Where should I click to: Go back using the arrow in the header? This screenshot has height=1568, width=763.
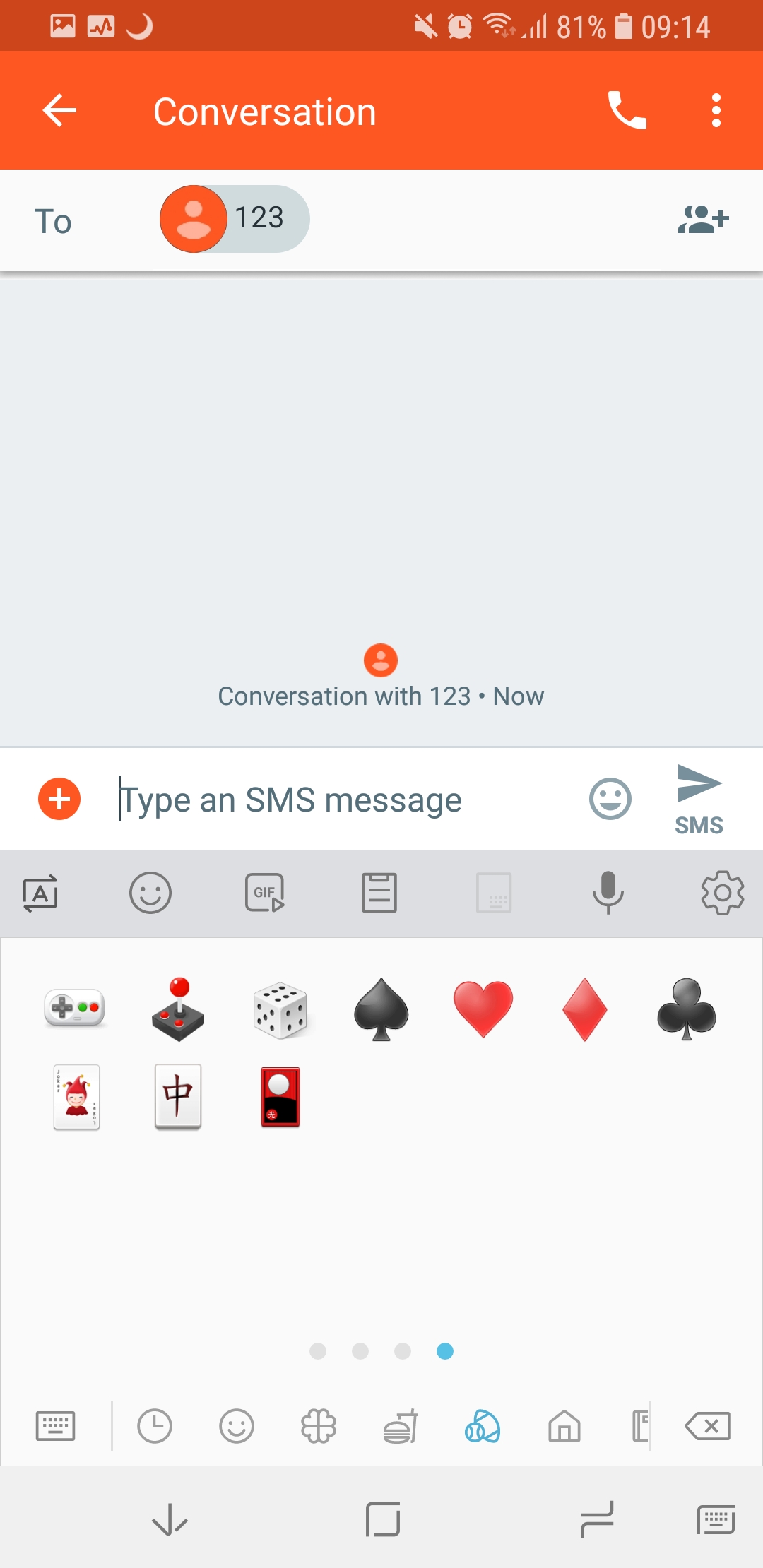(x=59, y=111)
